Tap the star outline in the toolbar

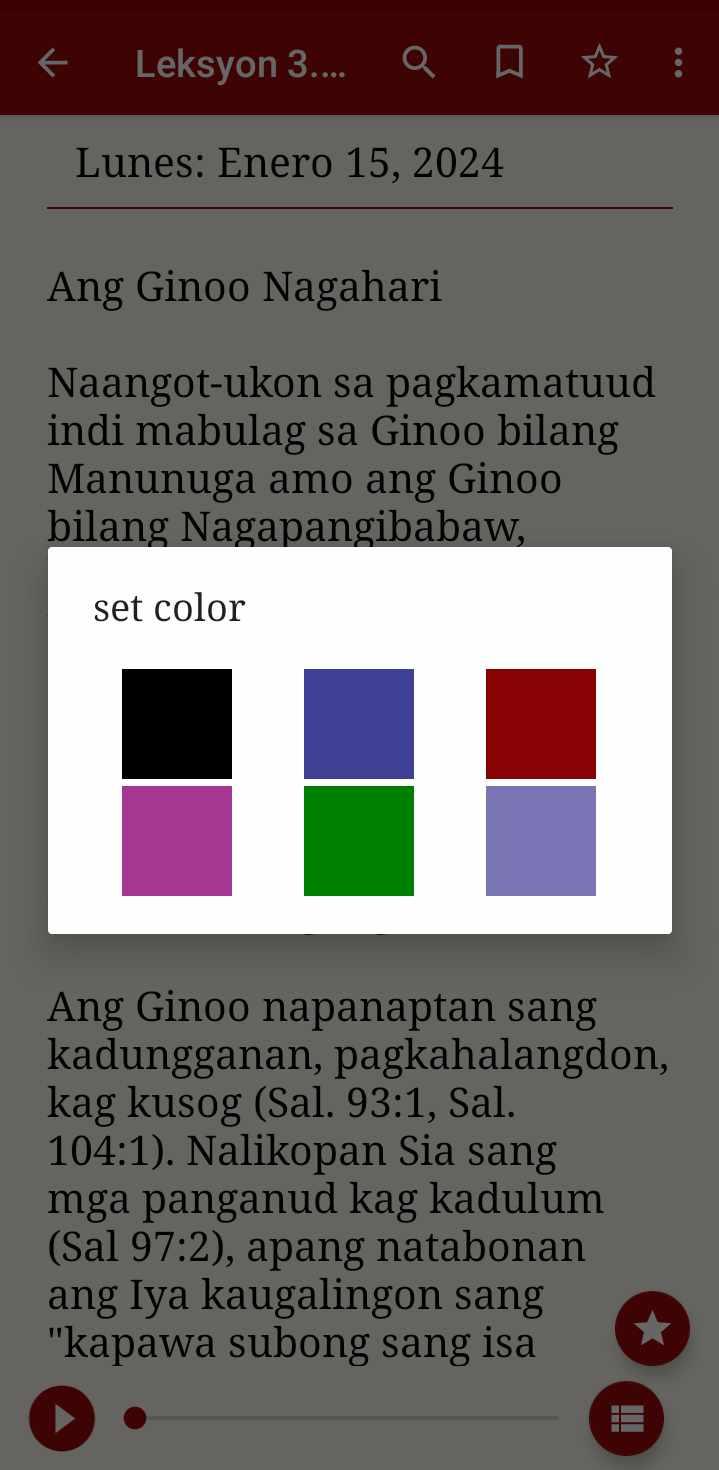click(x=599, y=63)
